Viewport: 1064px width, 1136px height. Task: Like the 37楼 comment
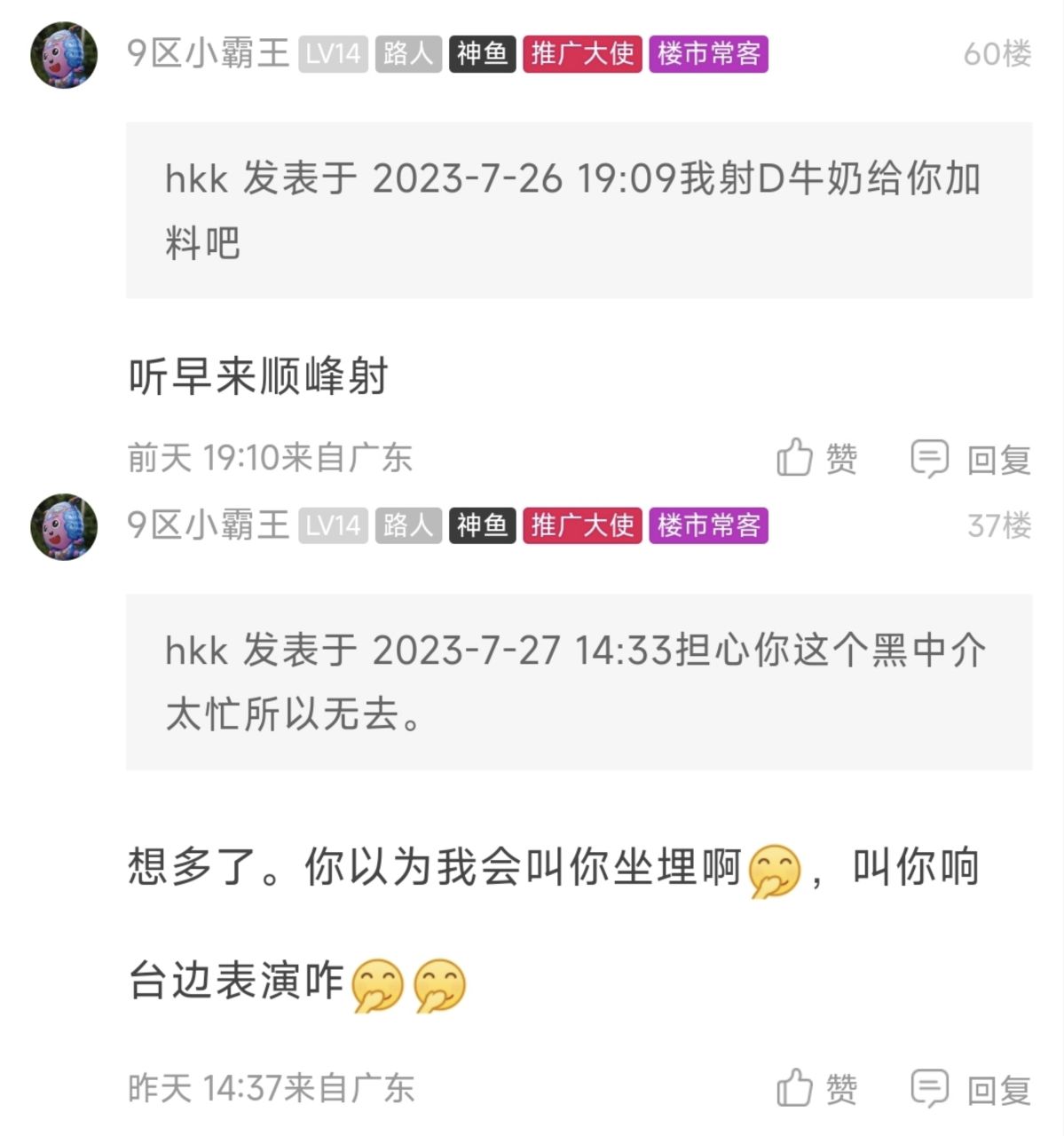(x=816, y=1088)
